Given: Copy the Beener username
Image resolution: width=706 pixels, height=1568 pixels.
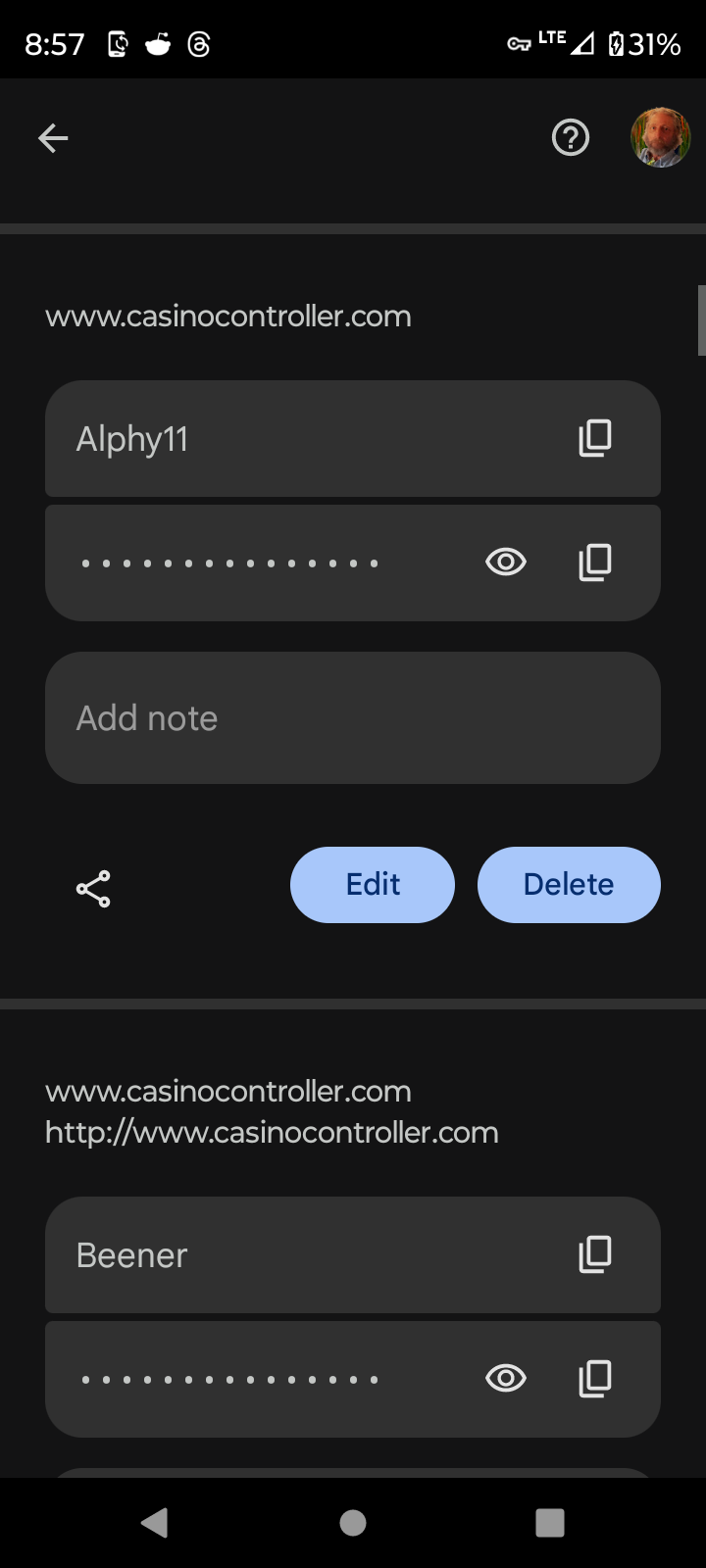Looking at the screenshot, I should [595, 1254].
